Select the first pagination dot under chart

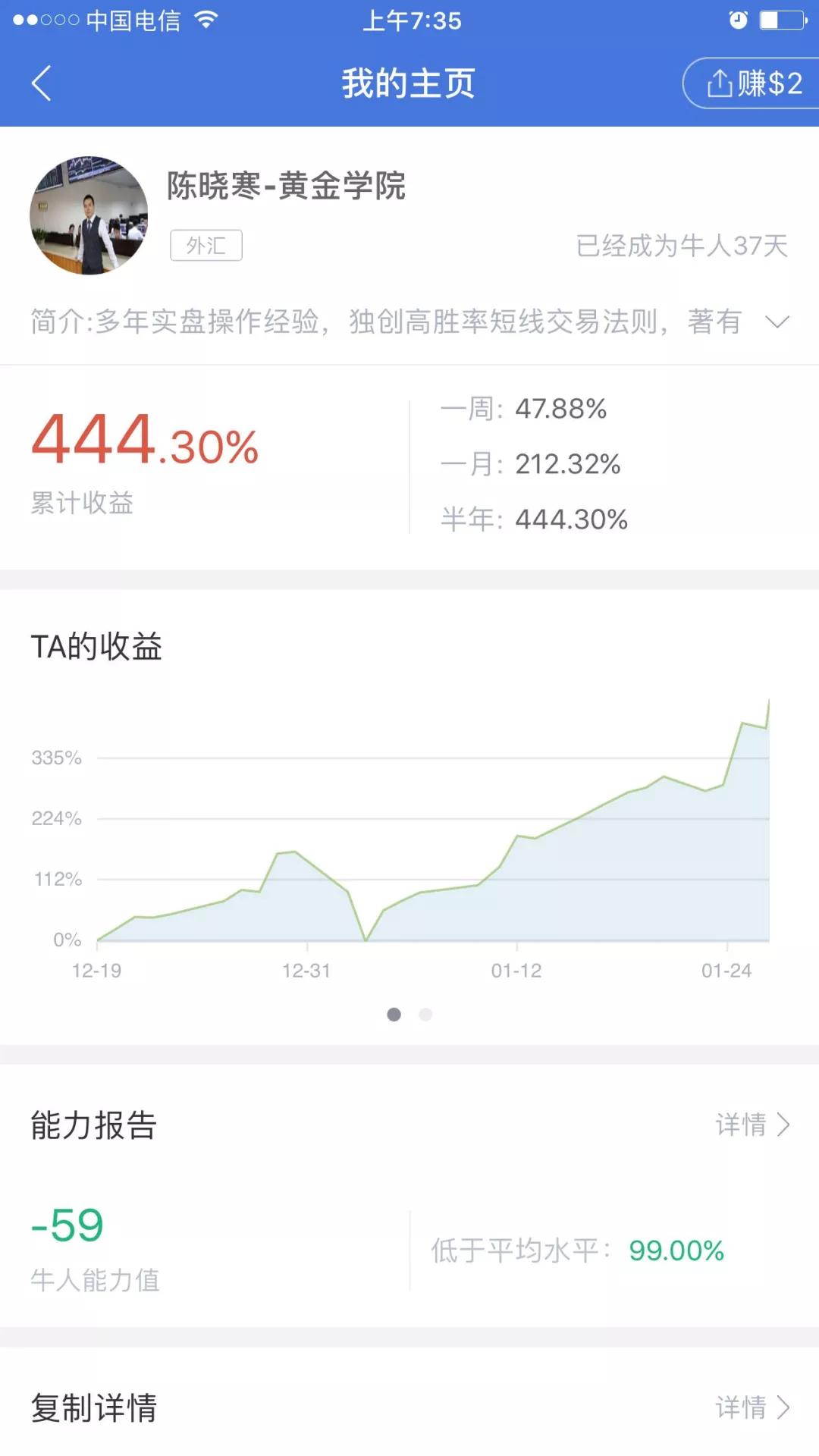pos(394,1014)
